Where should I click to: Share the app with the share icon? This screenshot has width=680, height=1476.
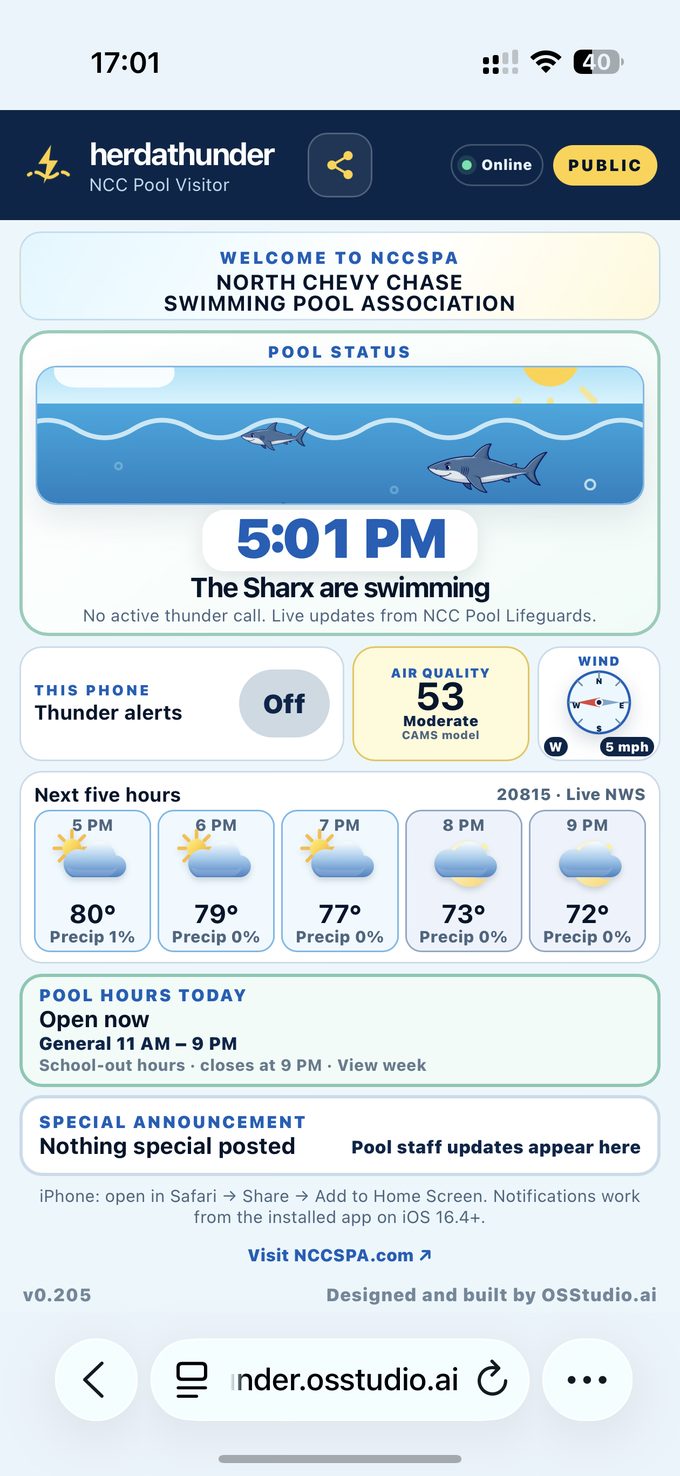tap(340, 165)
